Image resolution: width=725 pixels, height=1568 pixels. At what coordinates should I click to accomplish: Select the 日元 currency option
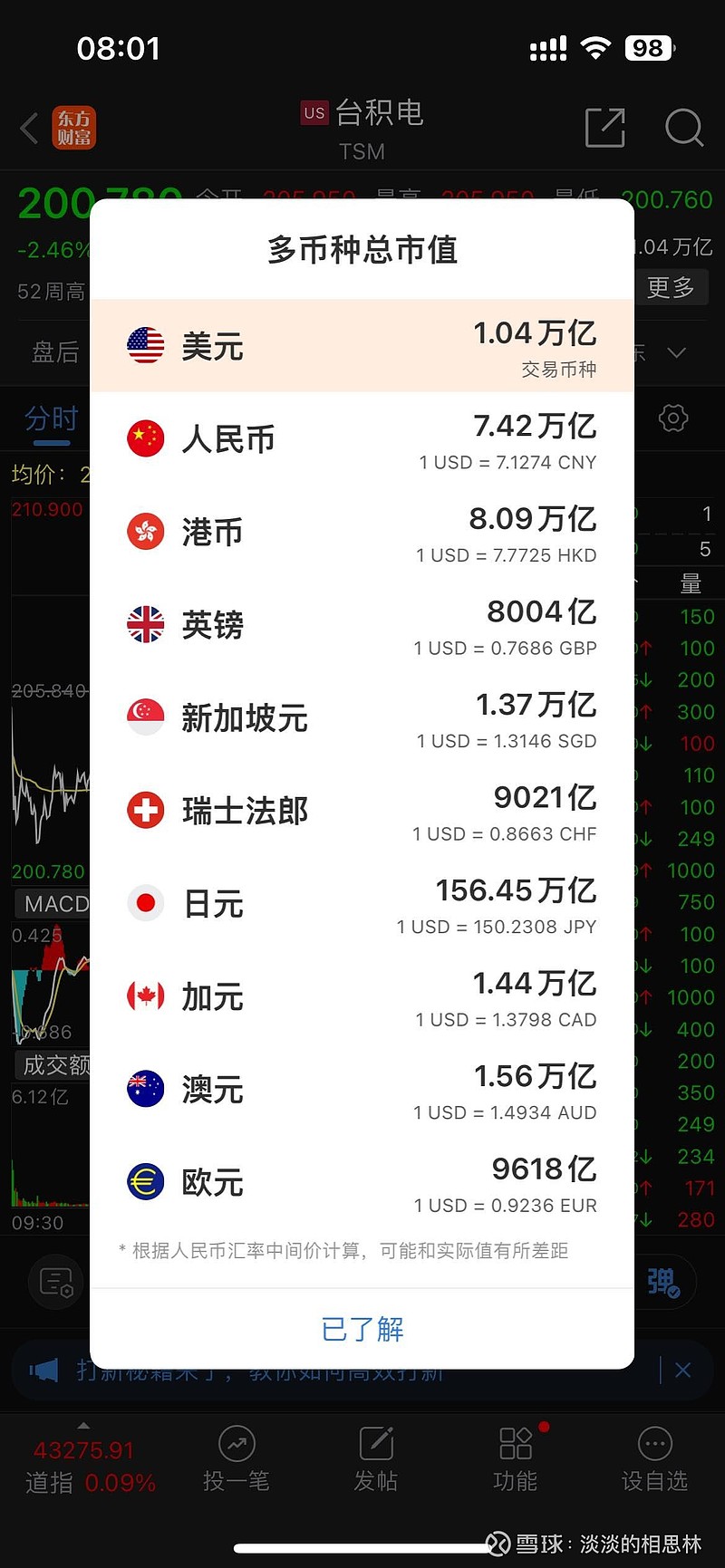pyautogui.click(x=361, y=903)
